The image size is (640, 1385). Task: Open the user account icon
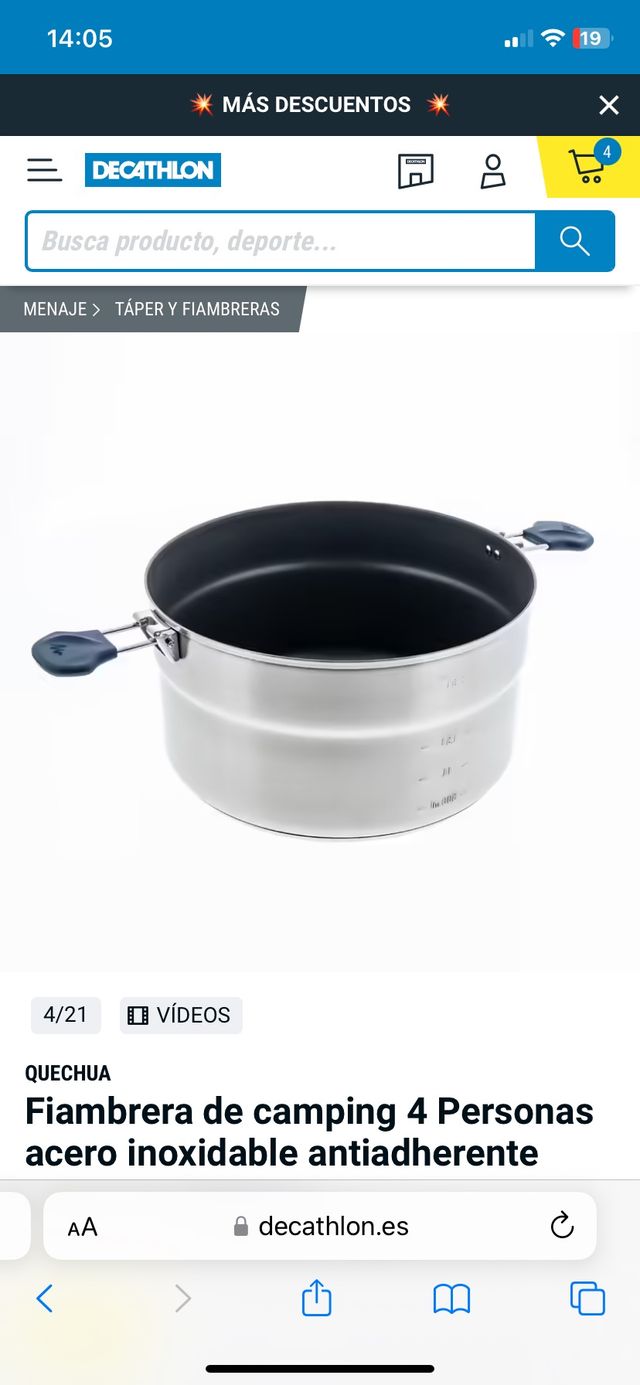(493, 170)
